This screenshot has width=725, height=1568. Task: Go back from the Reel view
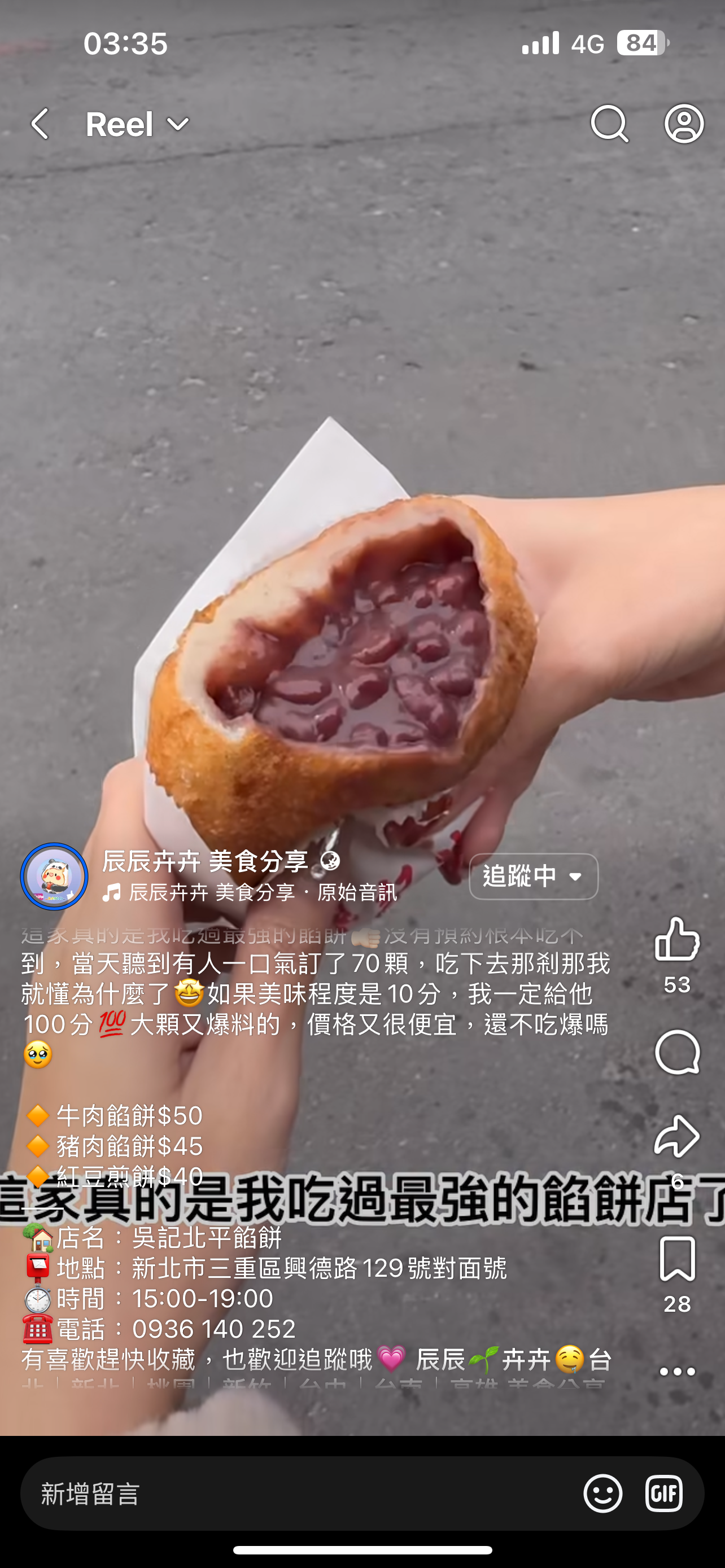click(x=40, y=124)
